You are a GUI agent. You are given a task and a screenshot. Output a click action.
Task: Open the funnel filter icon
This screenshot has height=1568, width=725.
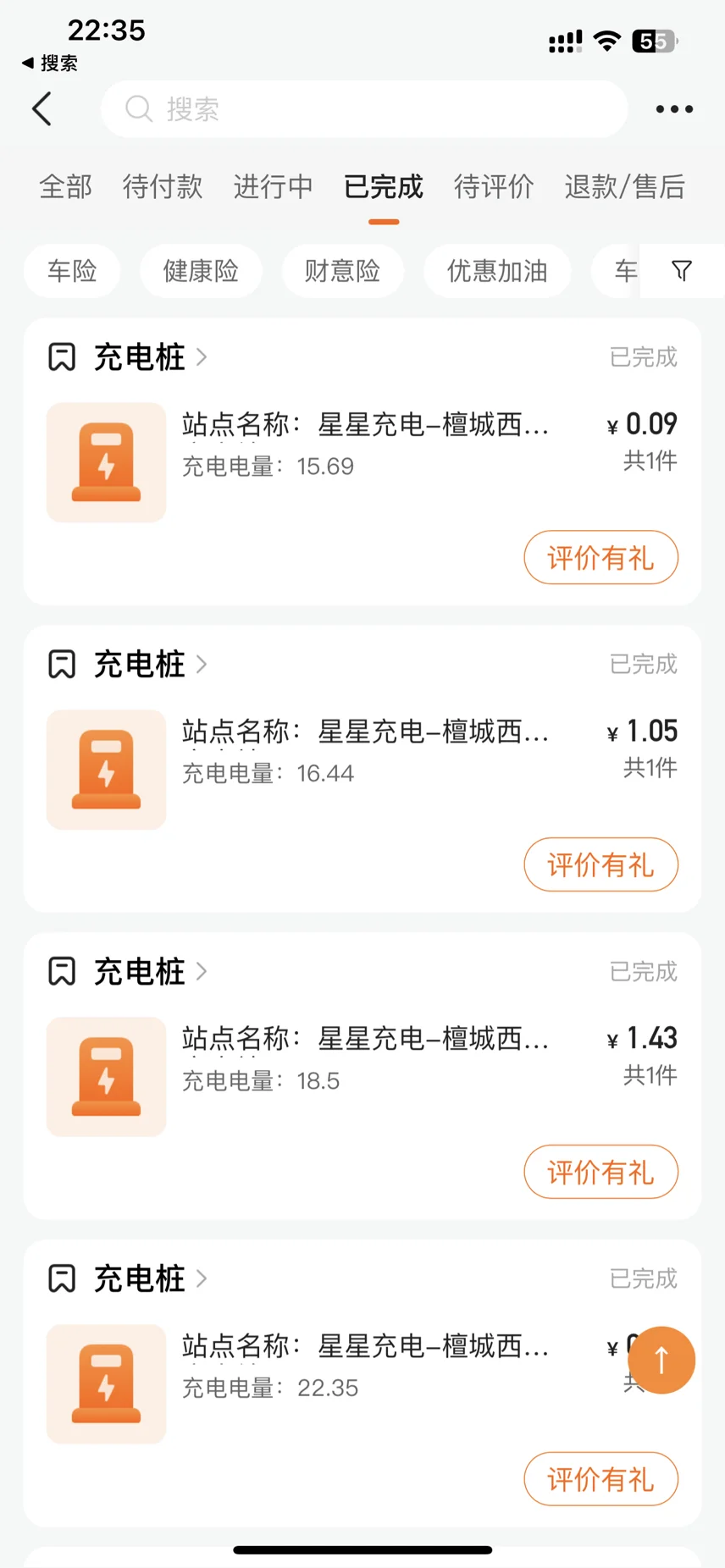pos(682,271)
